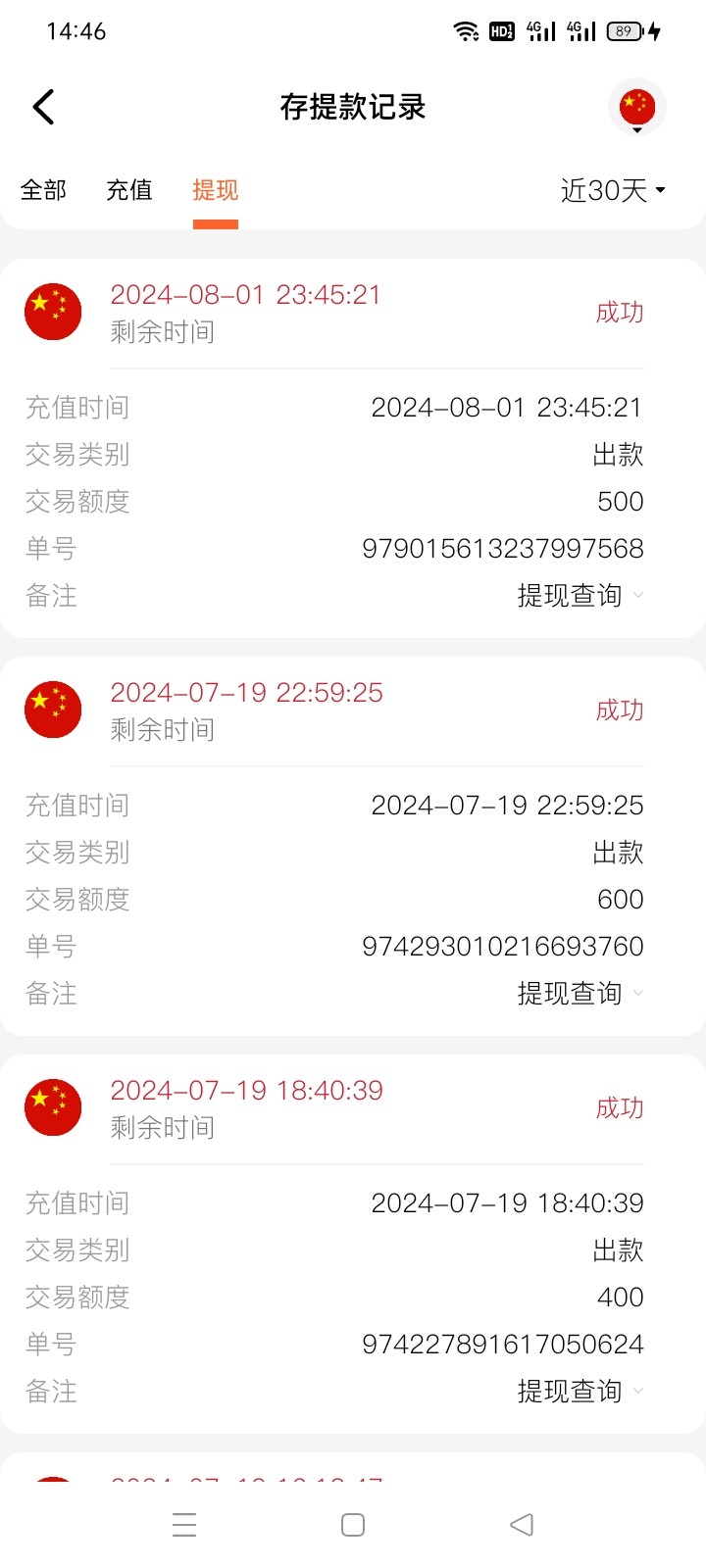Go back from the 存提款记录 page
Screen dimensions: 706x1568
[x=44, y=107]
